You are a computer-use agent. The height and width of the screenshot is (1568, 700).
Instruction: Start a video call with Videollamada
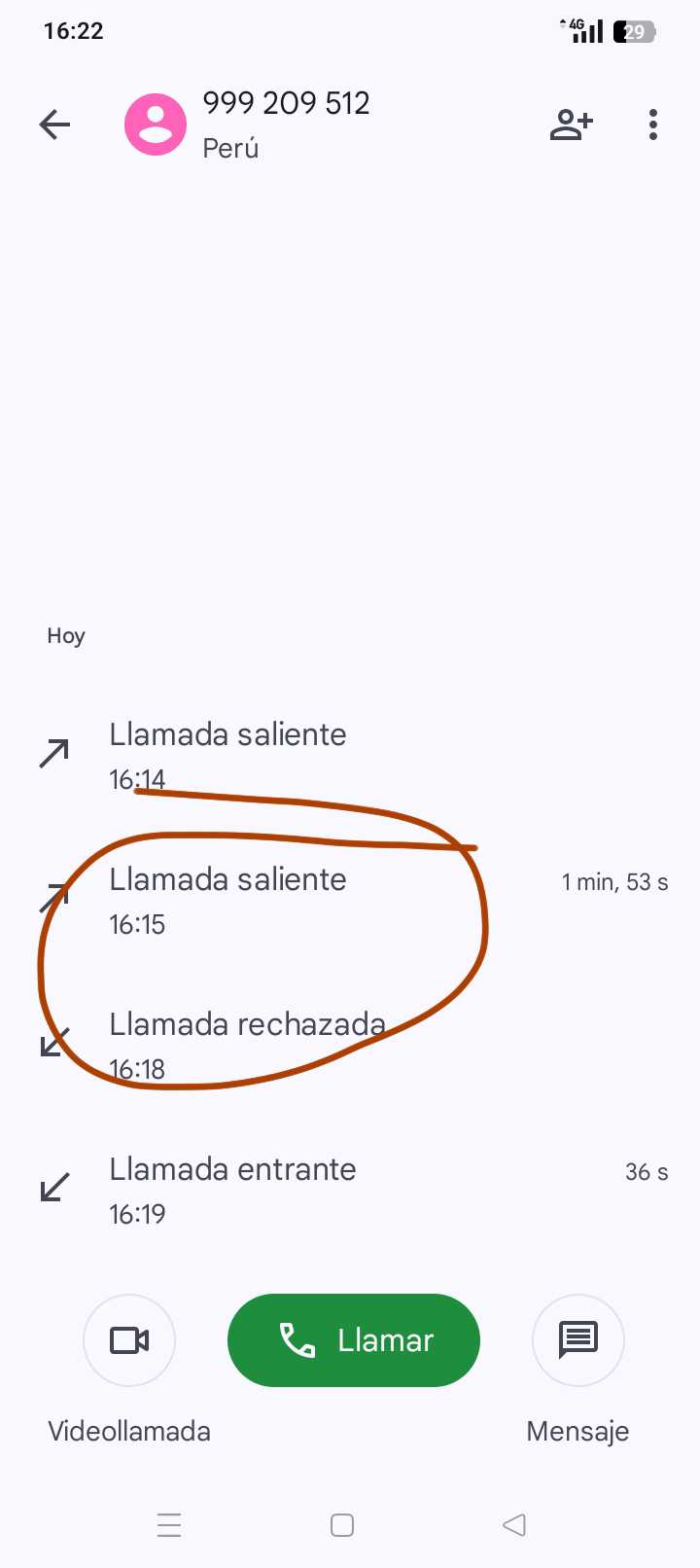(x=129, y=1340)
